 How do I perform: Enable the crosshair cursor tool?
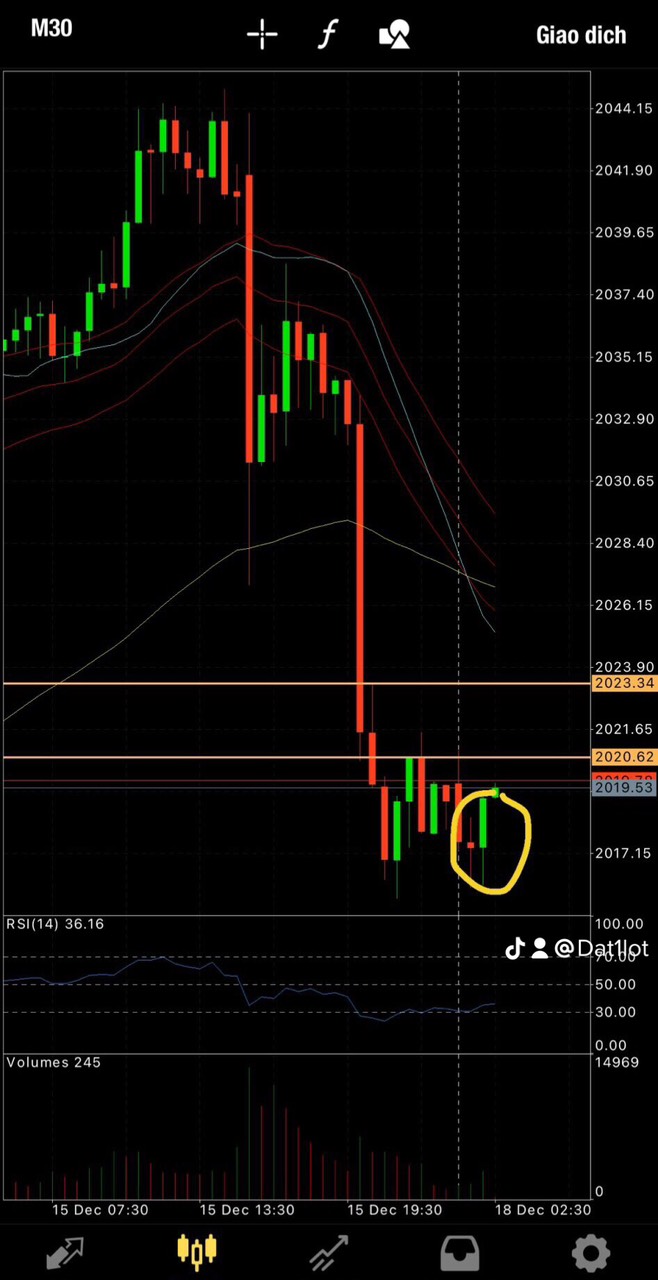tap(262, 35)
